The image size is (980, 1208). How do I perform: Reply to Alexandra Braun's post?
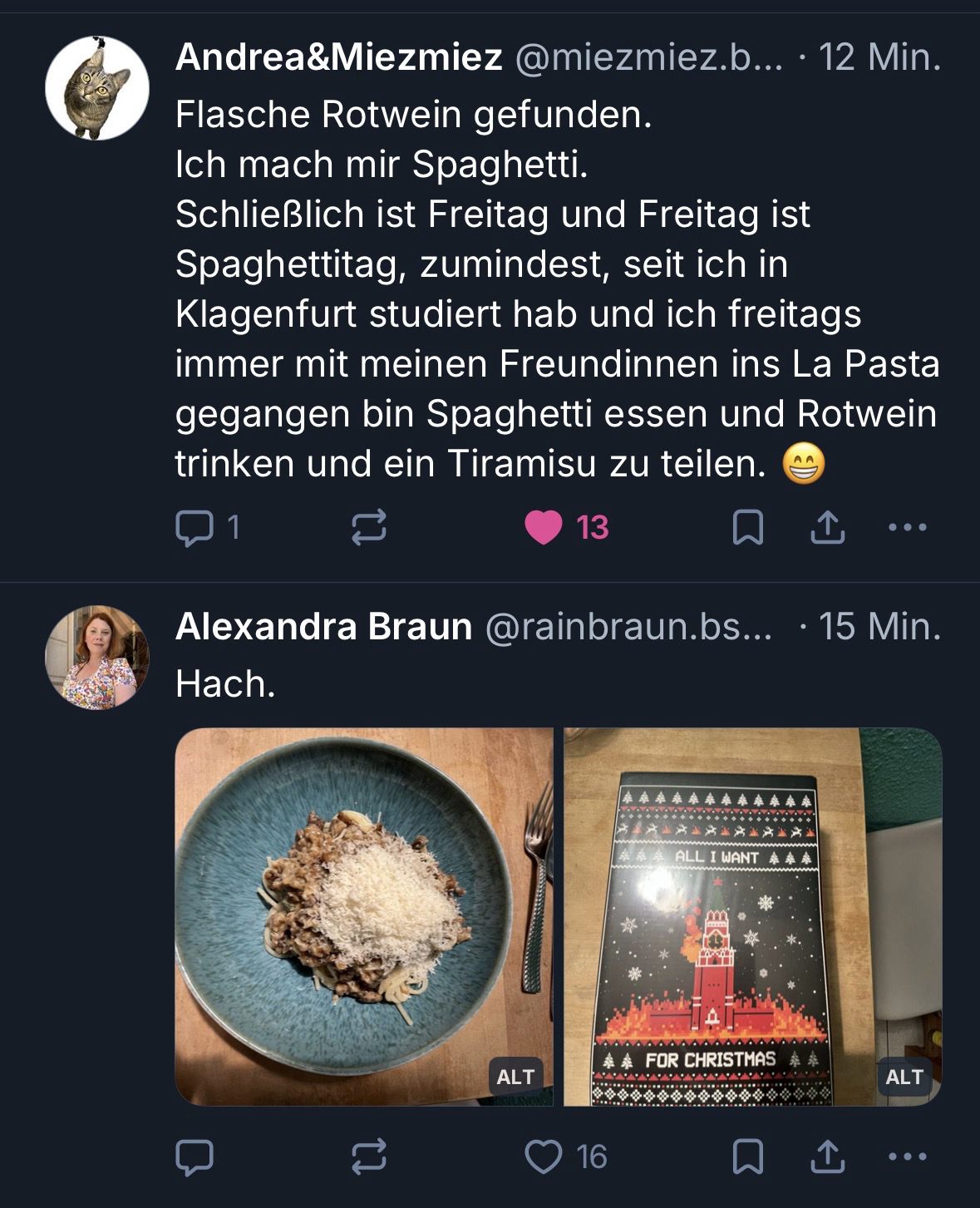[195, 1156]
